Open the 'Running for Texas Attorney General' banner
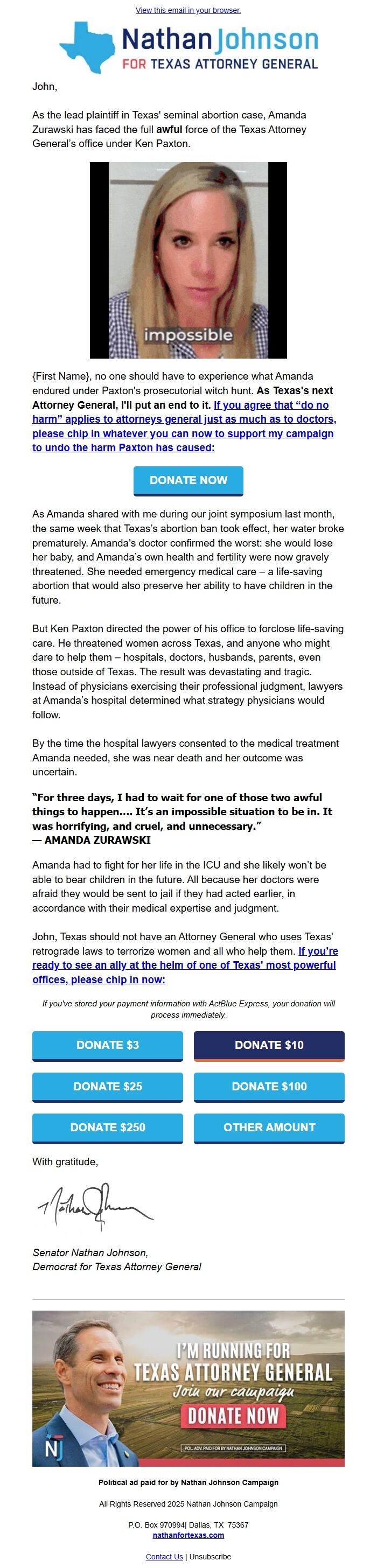Viewport: 377px width, 1568px height. [x=188, y=1388]
